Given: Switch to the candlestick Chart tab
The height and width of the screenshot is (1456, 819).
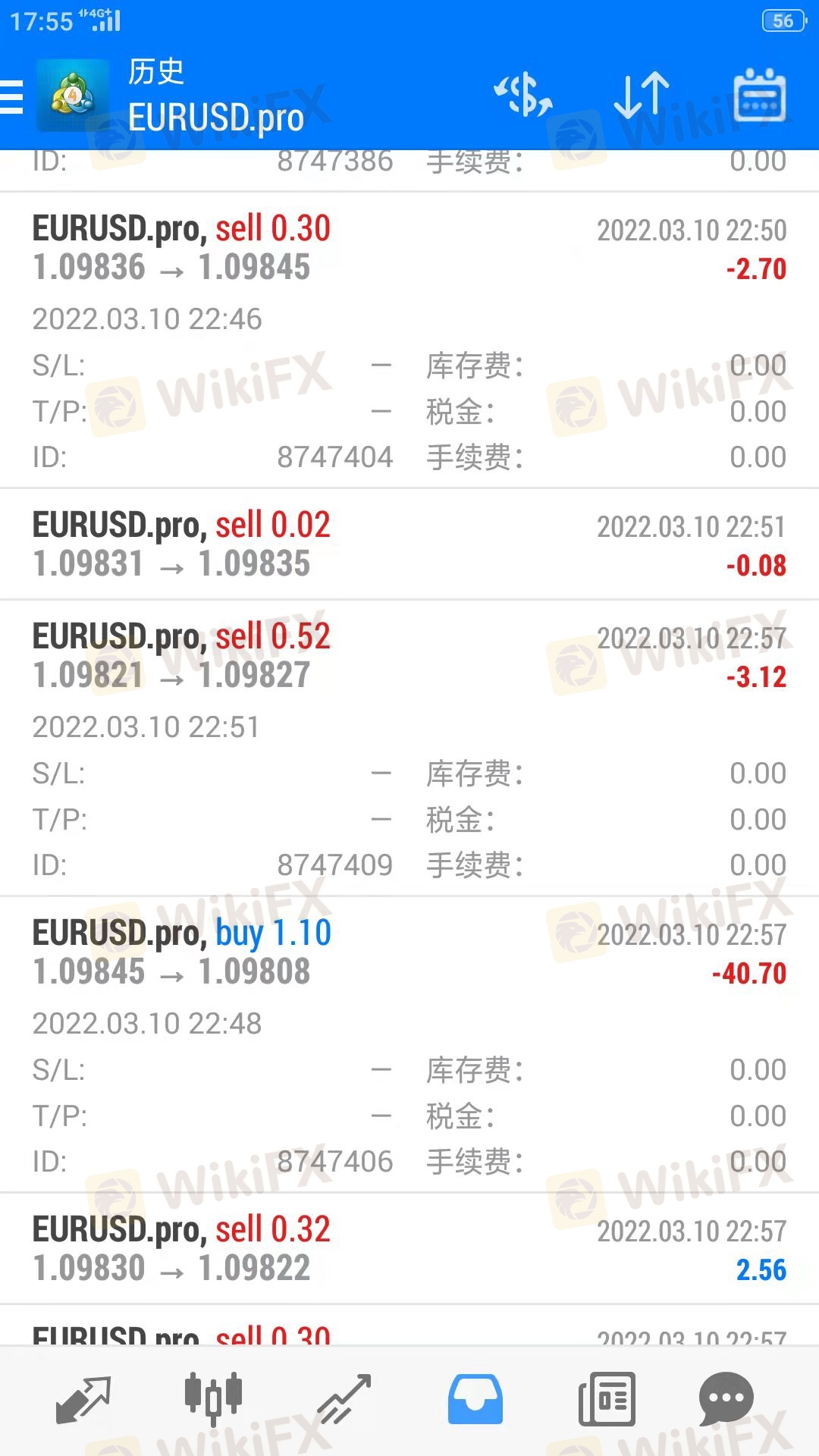Looking at the screenshot, I should (x=214, y=1399).
